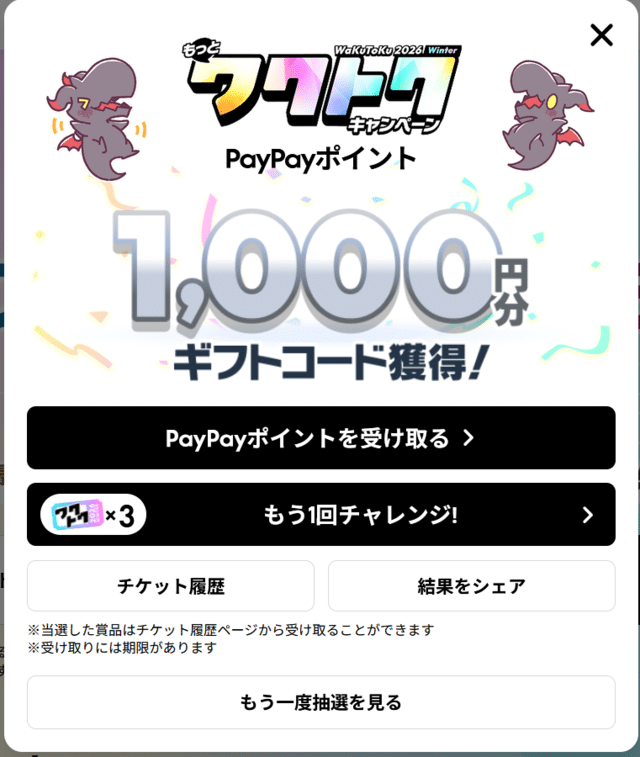Tap もう一度抽選を見る to replay the draw
The width and height of the screenshot is (640, 757).
pyautogui.click(x=320, y=702)
